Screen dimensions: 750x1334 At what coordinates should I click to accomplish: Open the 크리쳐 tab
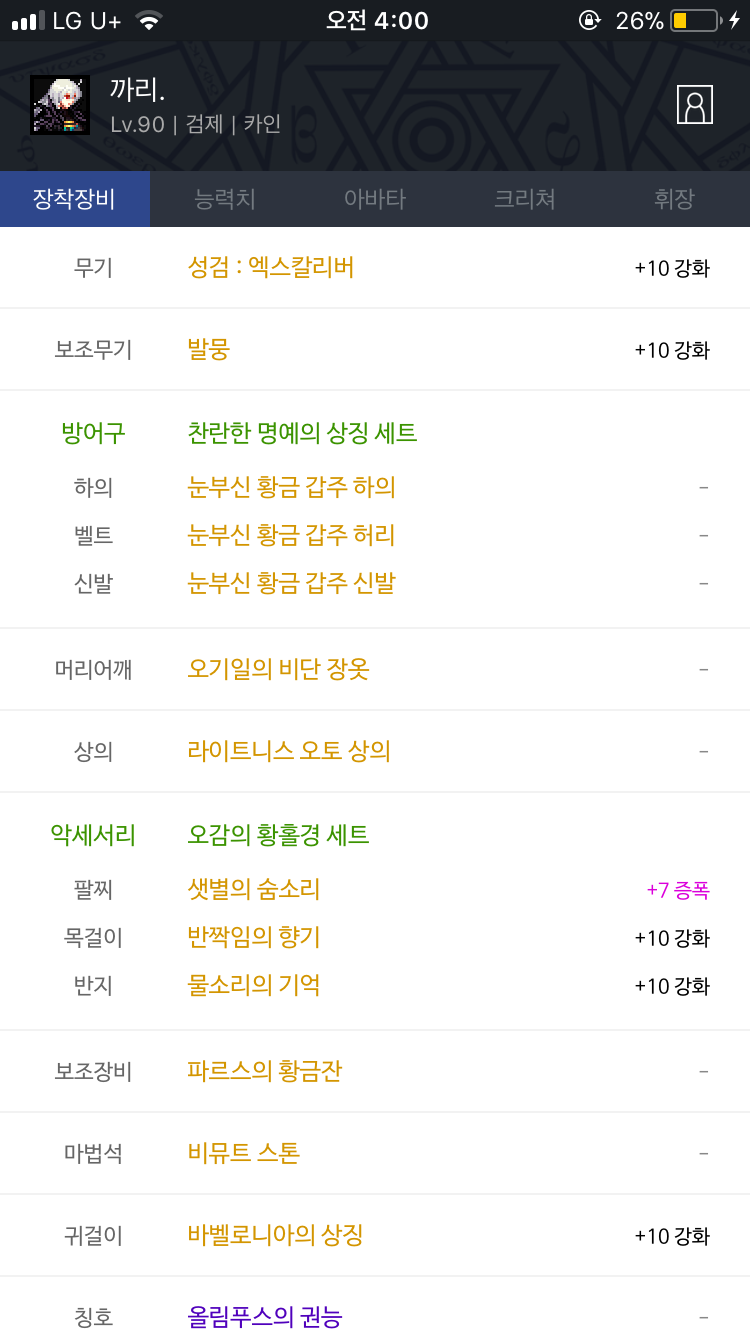click(x=525, y=199)
